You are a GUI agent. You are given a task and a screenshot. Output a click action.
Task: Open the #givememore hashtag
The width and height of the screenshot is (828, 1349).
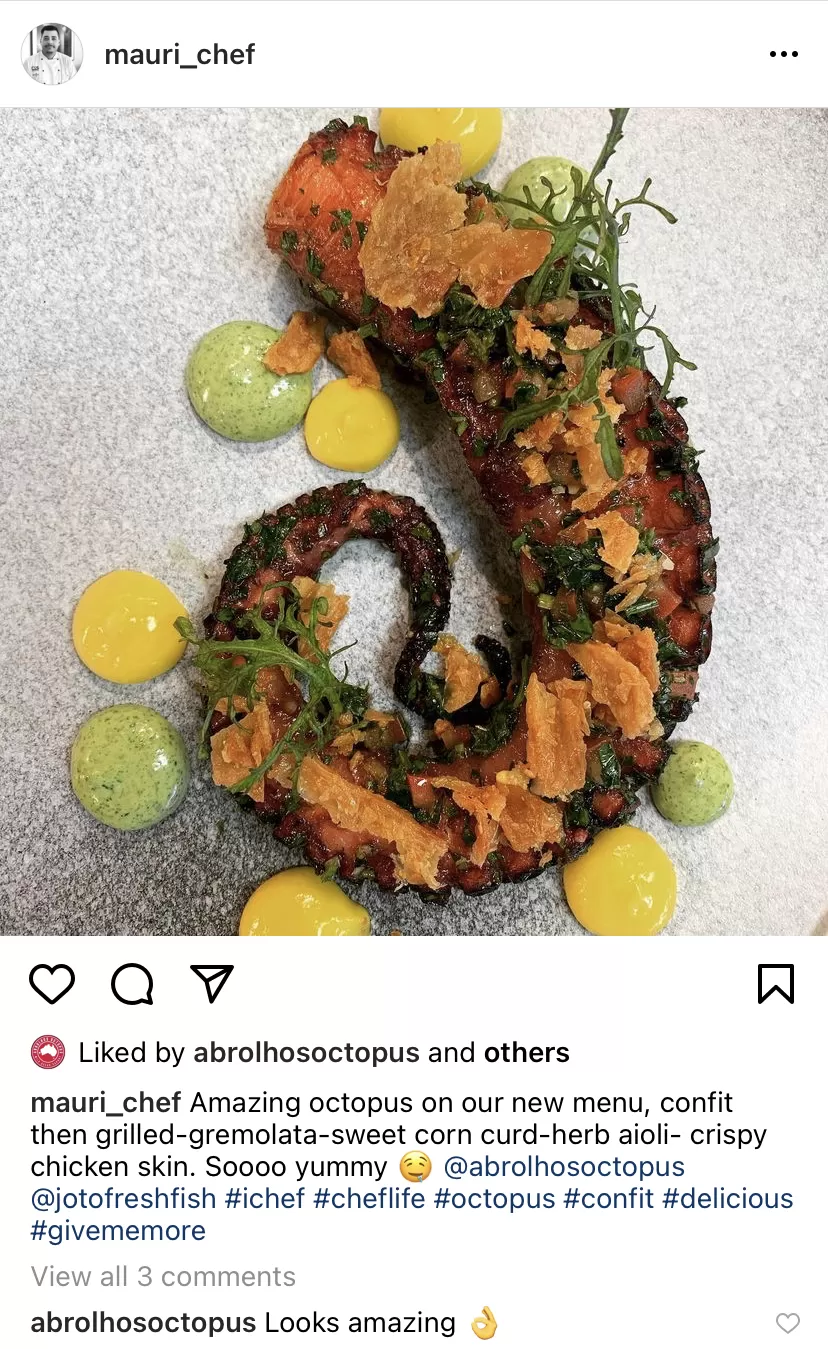[118, 1230]
